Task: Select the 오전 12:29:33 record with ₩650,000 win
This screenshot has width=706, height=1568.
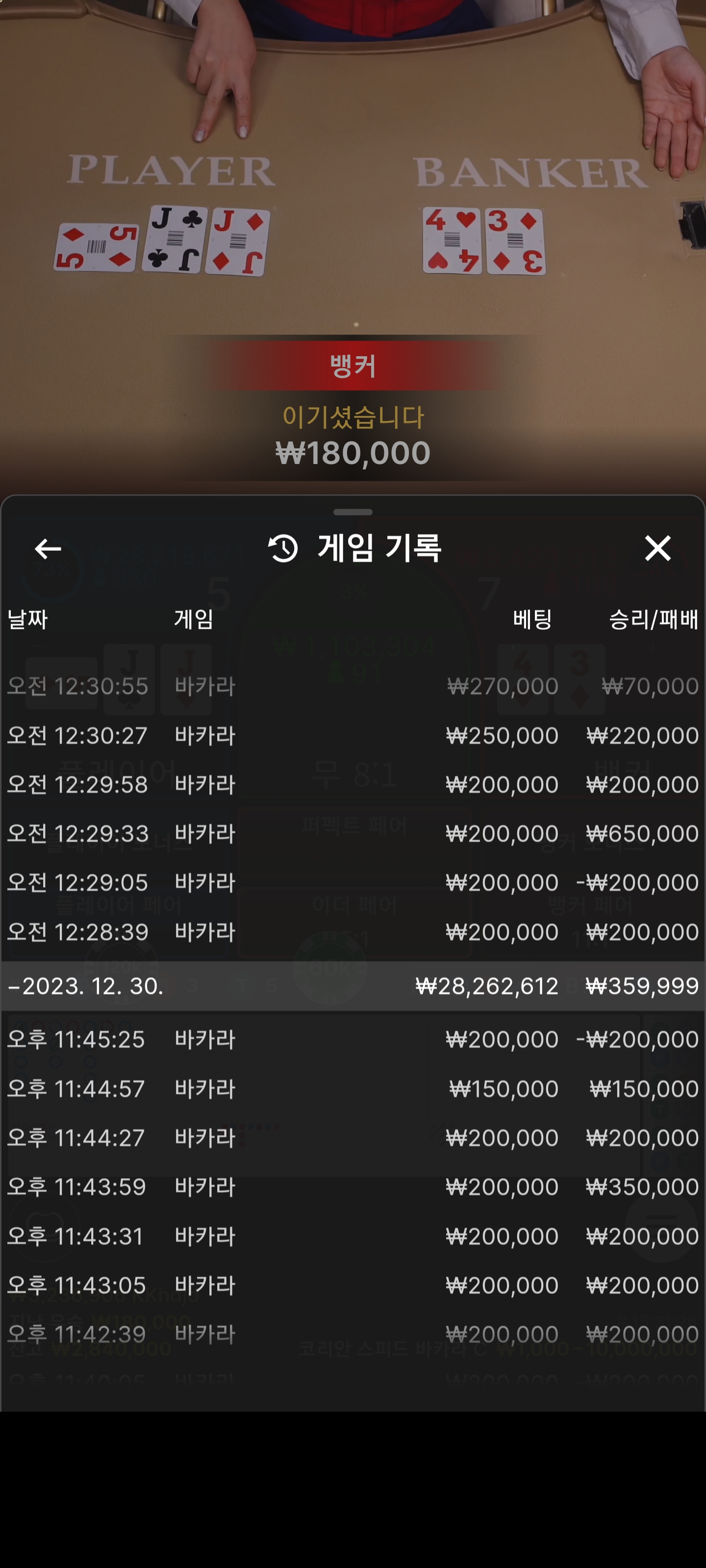Action: pos(353,833)
